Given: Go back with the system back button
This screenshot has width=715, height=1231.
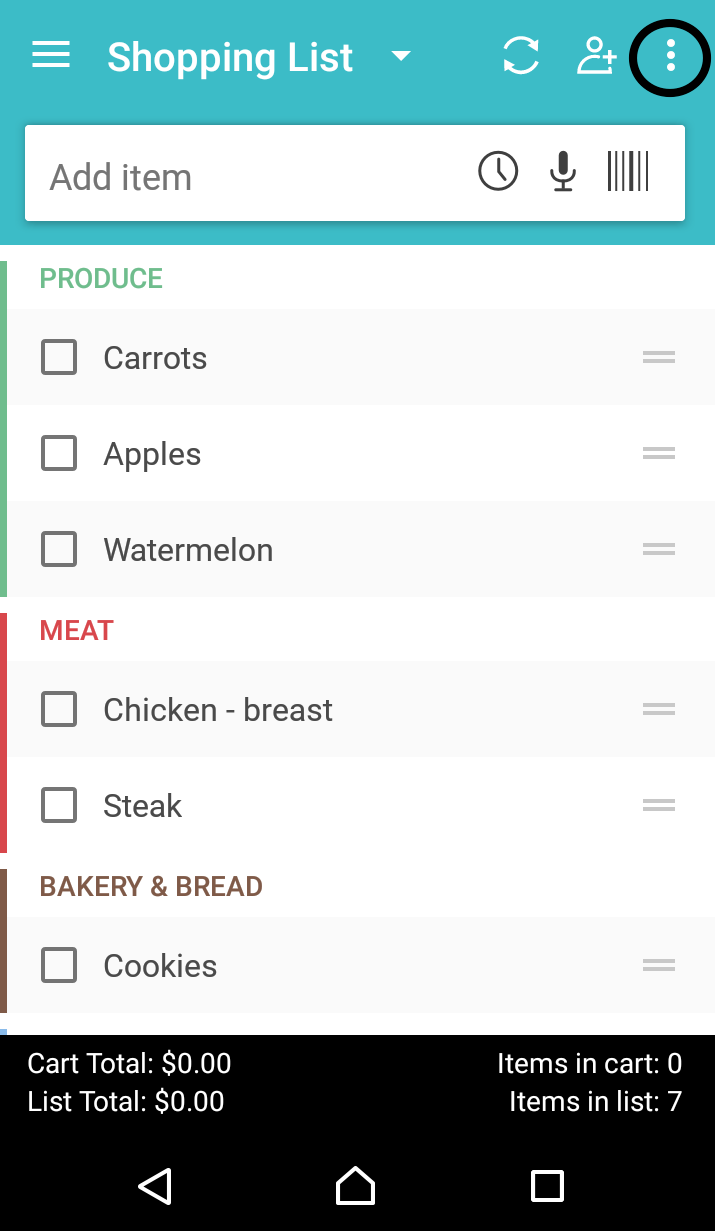Looking at the screenshot, I should tap(155, 1186).
